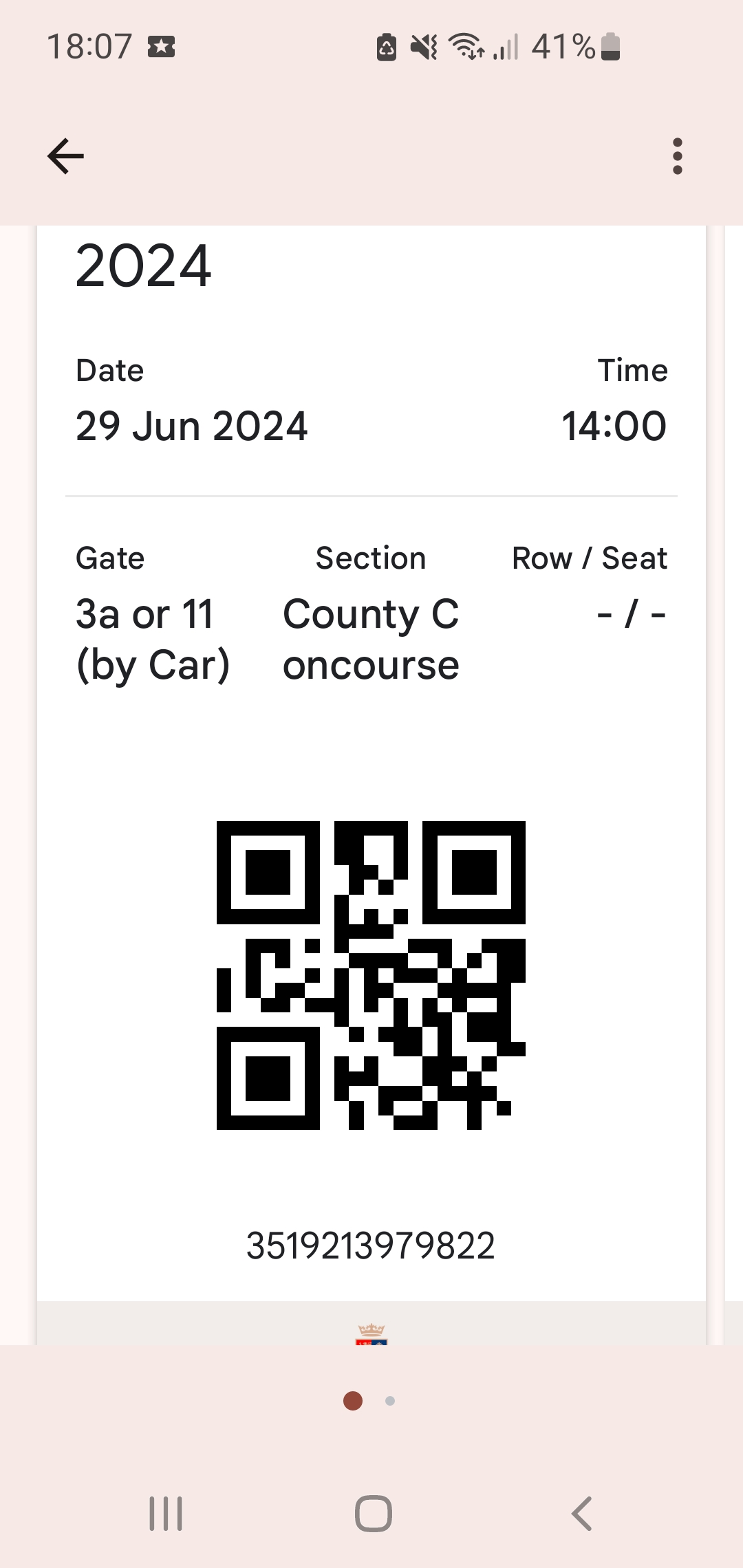
Task: Open the three-dot overflow menu
Action: 678,156
